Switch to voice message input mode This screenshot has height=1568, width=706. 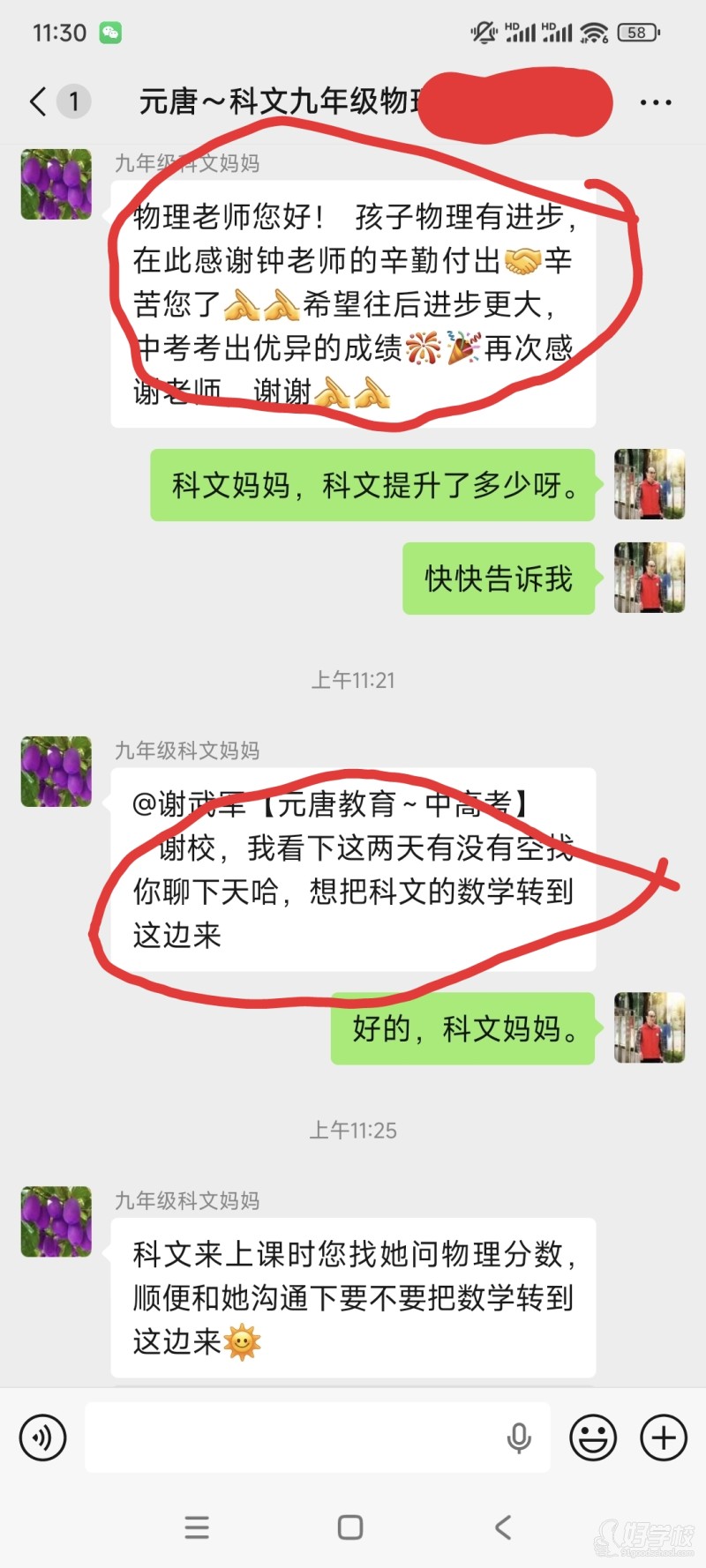42,1437
